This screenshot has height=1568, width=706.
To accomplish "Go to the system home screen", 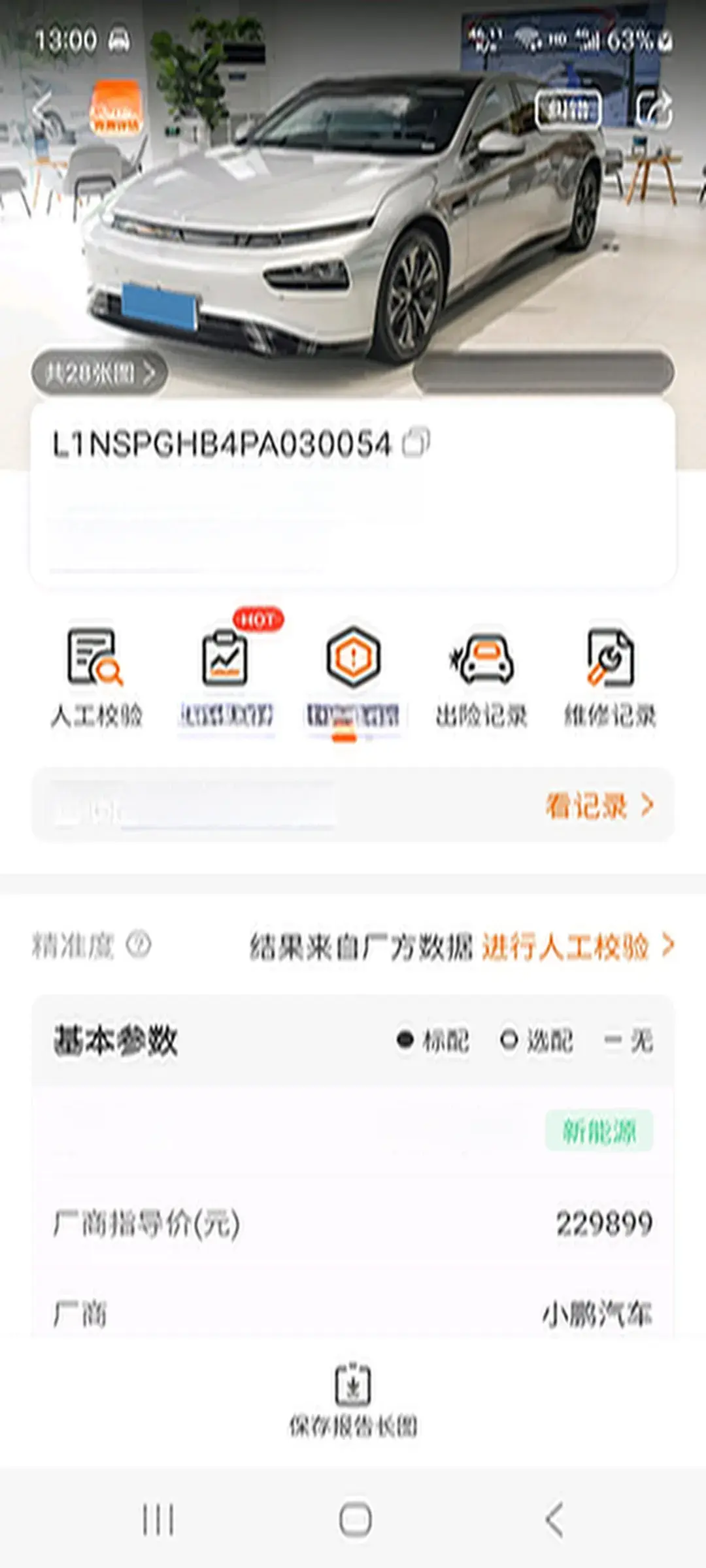I will tap(356, 1519).
